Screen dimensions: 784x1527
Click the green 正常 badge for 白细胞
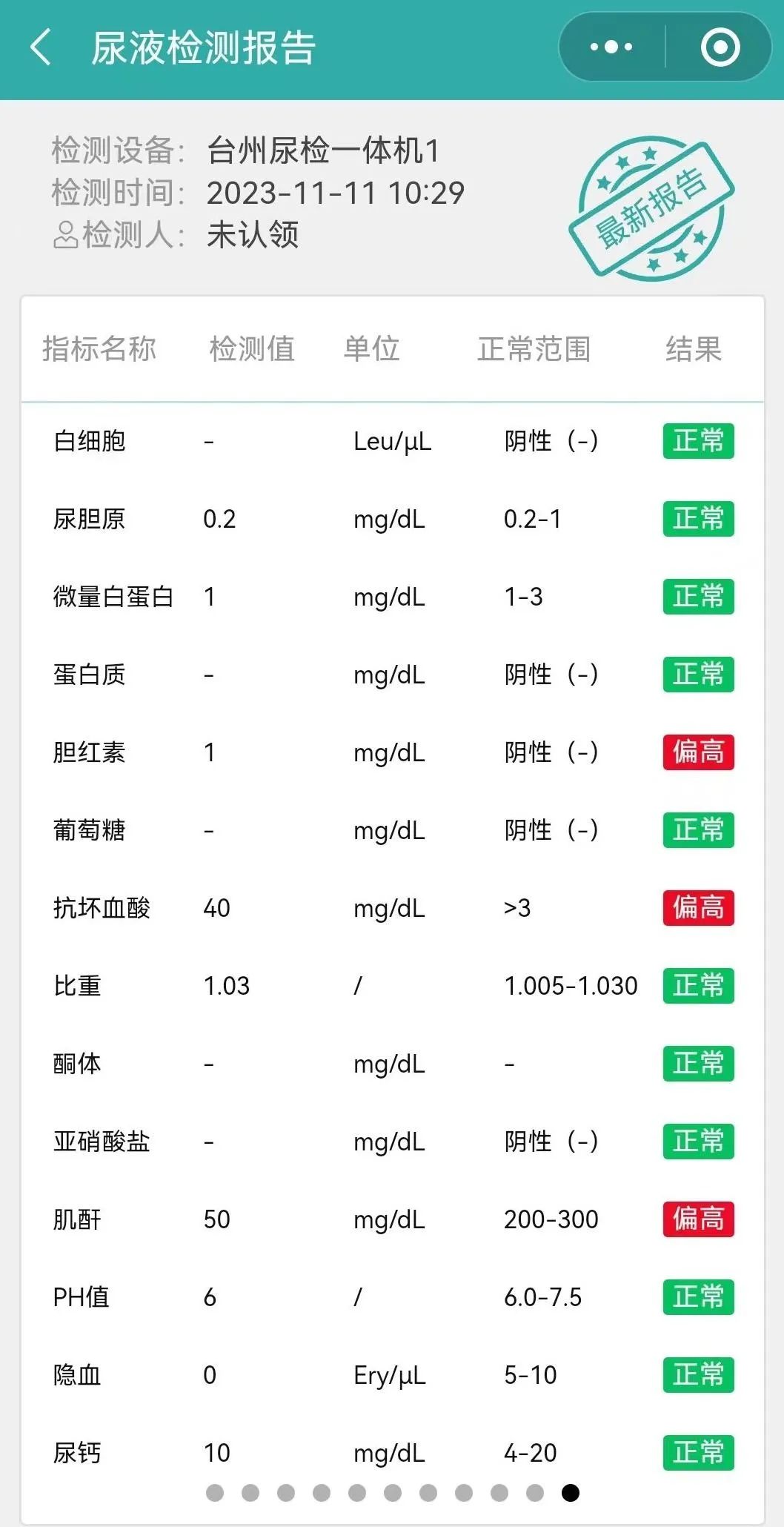pyautogui.click(x=697, y=441)
